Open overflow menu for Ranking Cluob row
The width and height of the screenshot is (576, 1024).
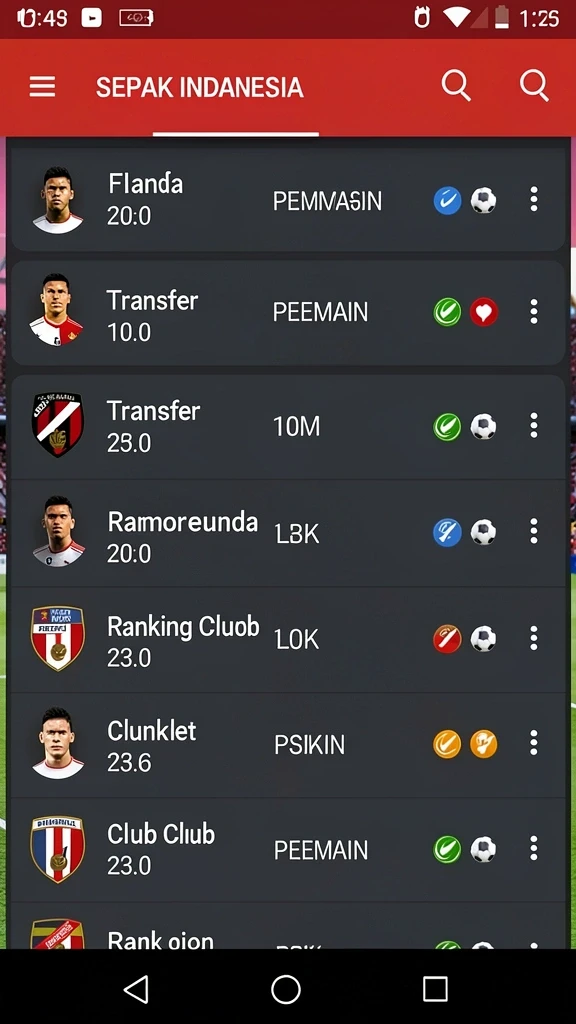[x=534, y=638]
